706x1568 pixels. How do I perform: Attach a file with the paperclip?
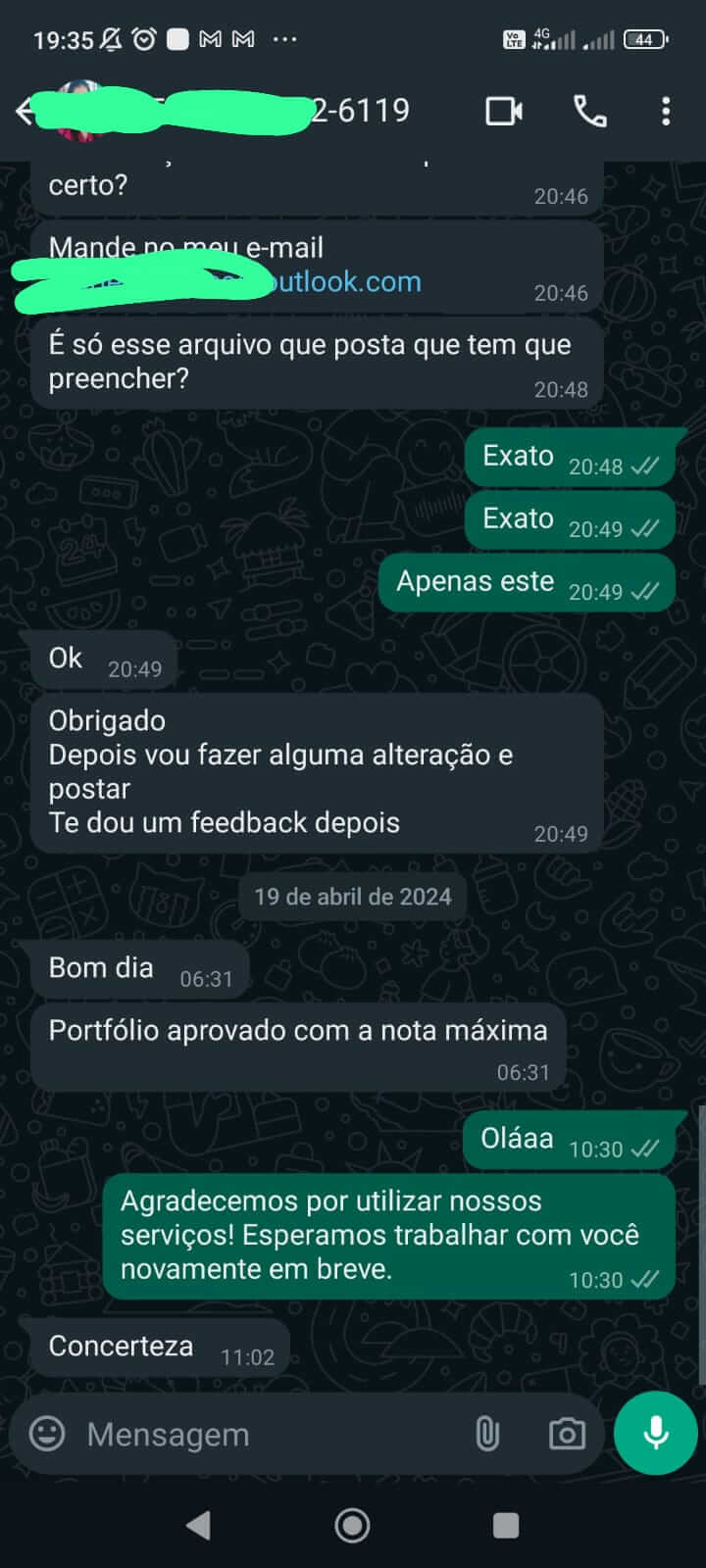[x=487, y=1434]
